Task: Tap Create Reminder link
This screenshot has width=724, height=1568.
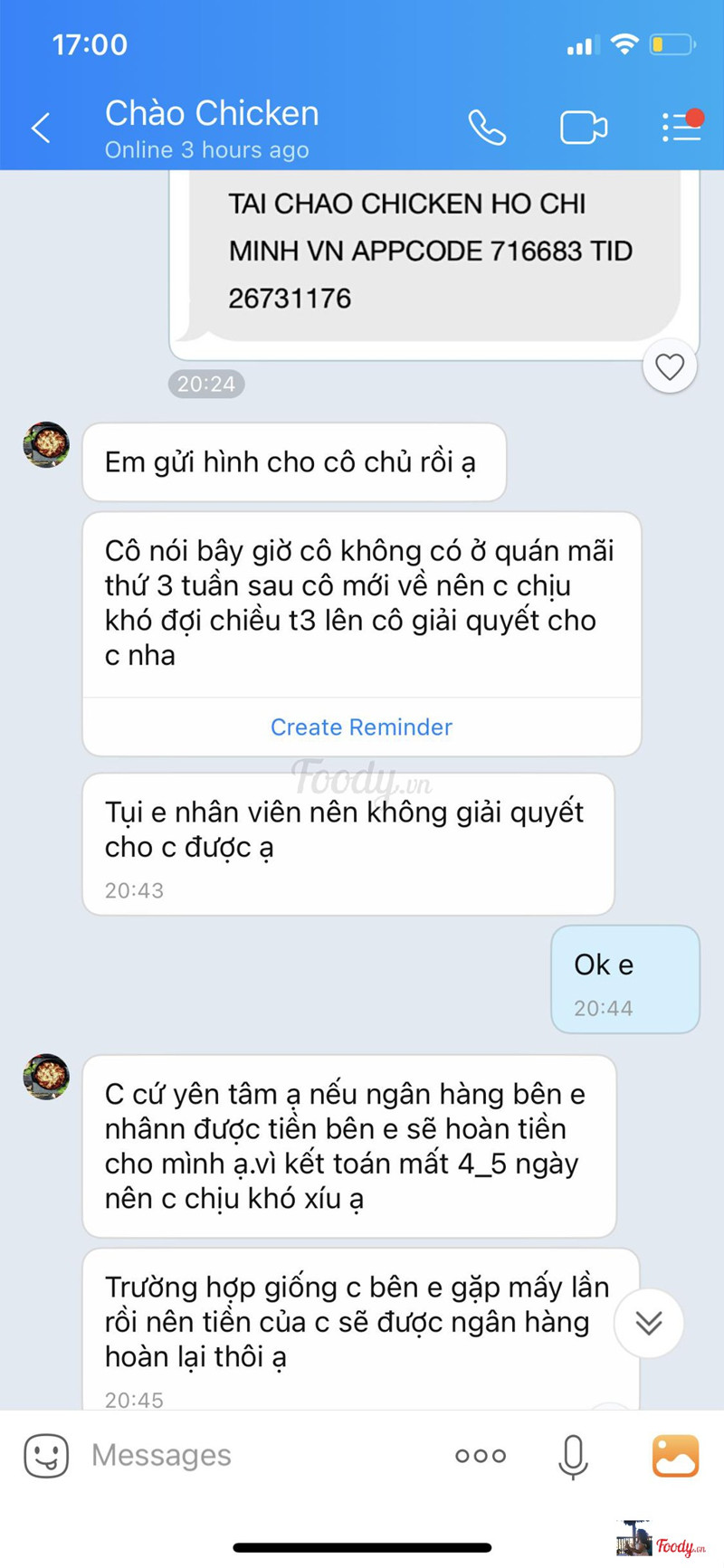Action: 361,727
